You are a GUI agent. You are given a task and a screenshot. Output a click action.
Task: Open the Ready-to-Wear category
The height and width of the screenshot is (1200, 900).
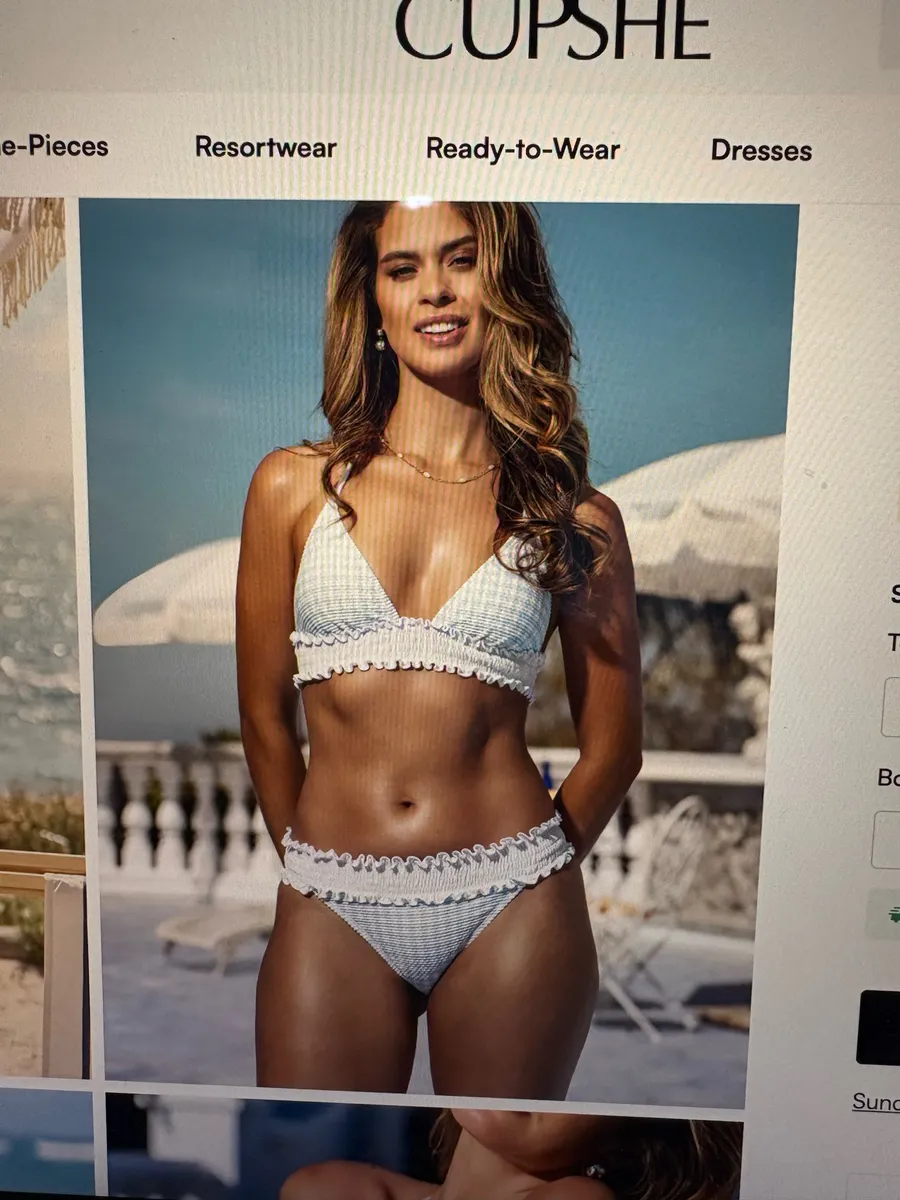click(x=523, y=149)
